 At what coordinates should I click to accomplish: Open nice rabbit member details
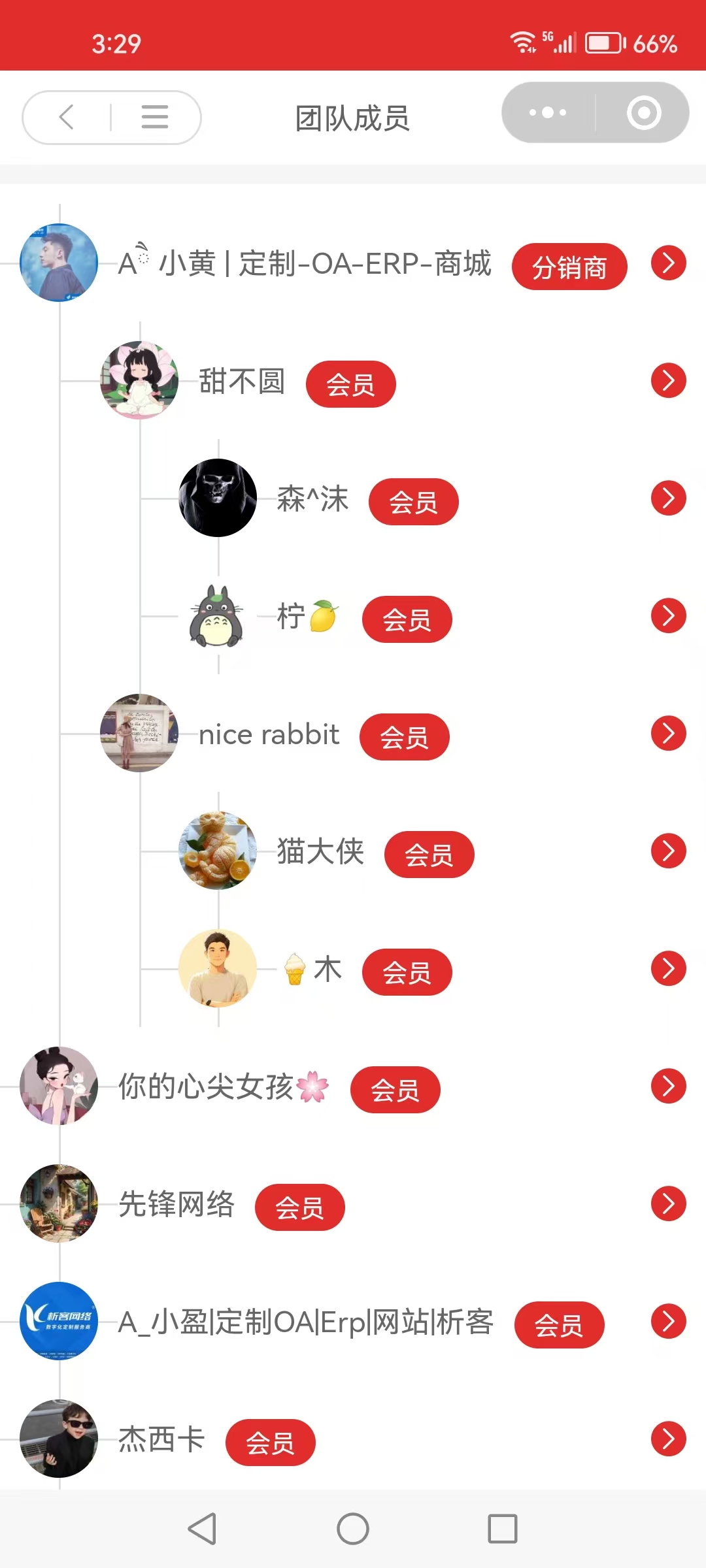(x=668, y=733)
